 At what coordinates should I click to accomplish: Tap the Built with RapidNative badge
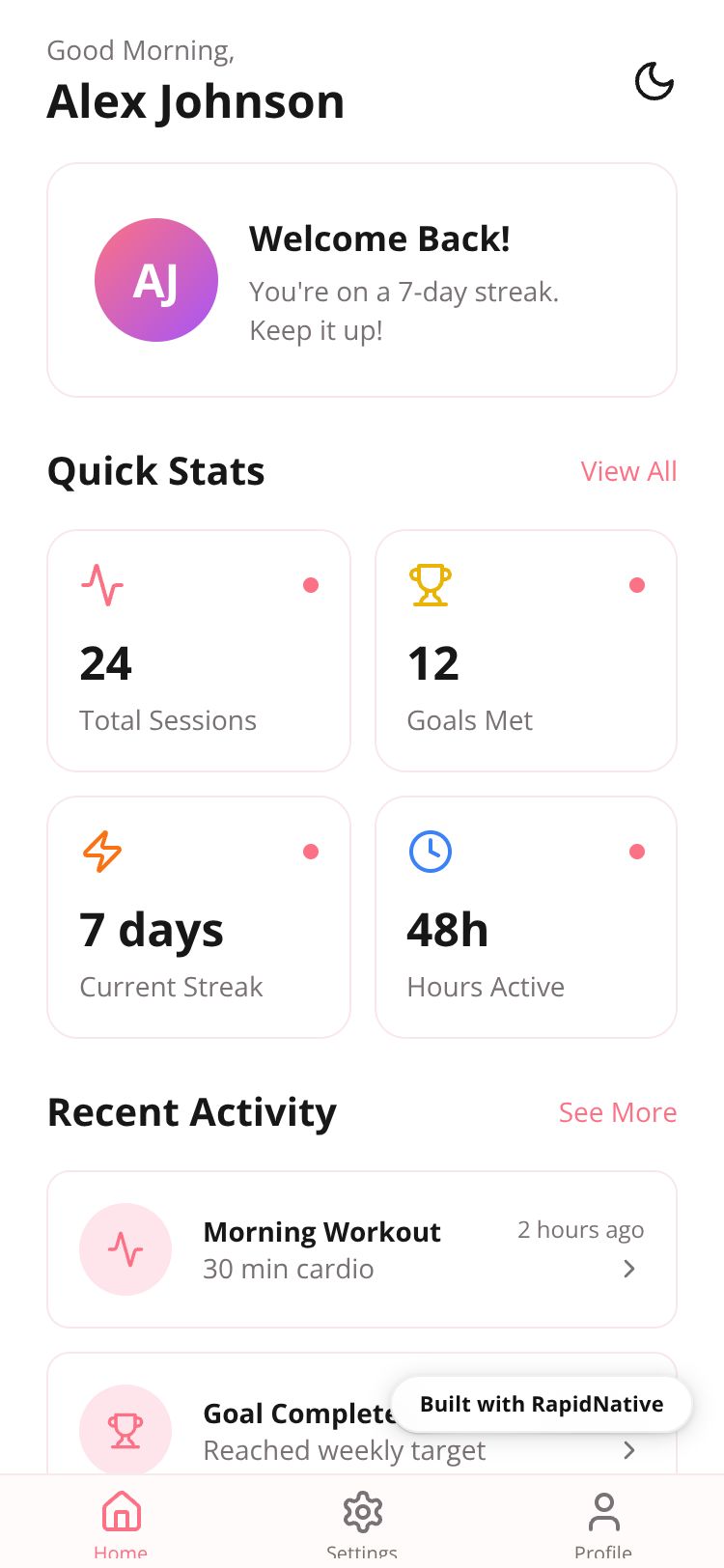point(542,1404)
